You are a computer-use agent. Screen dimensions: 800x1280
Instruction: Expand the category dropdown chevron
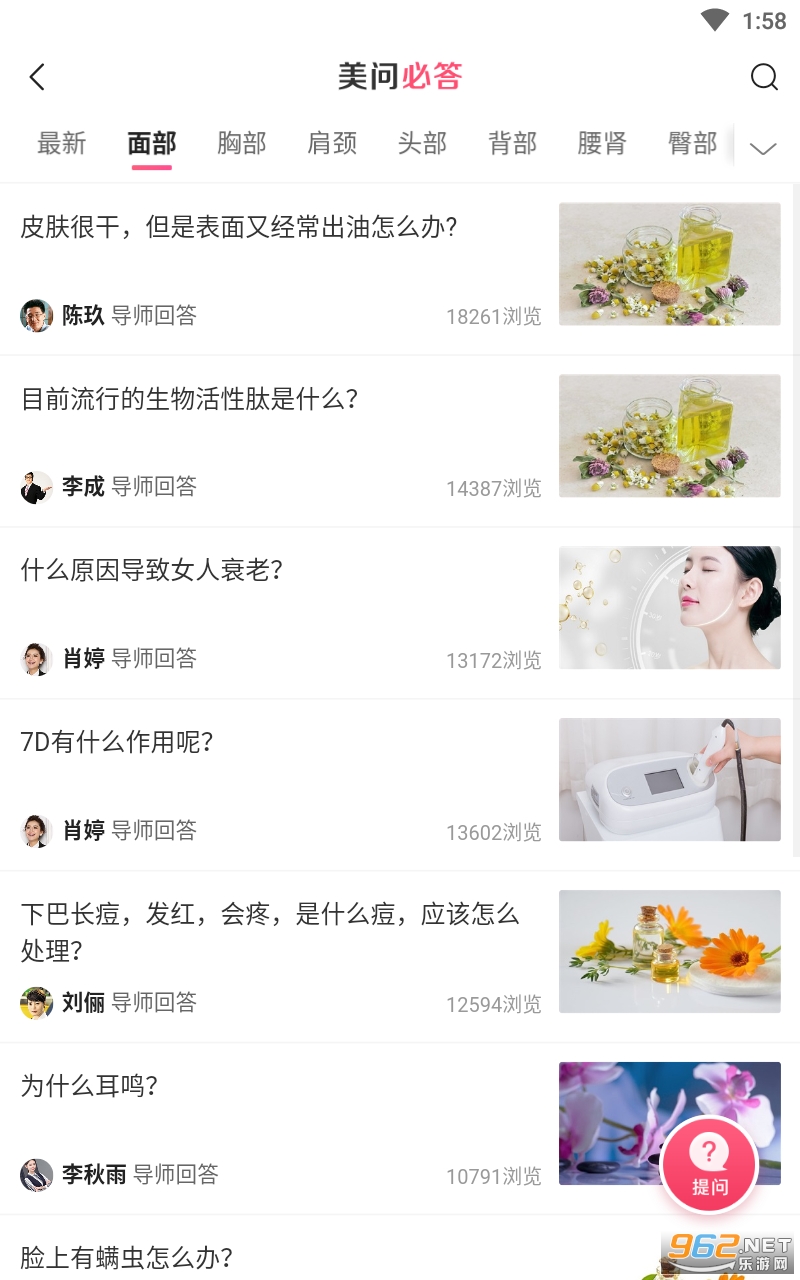pyautogui.click(x=763, y=148)
